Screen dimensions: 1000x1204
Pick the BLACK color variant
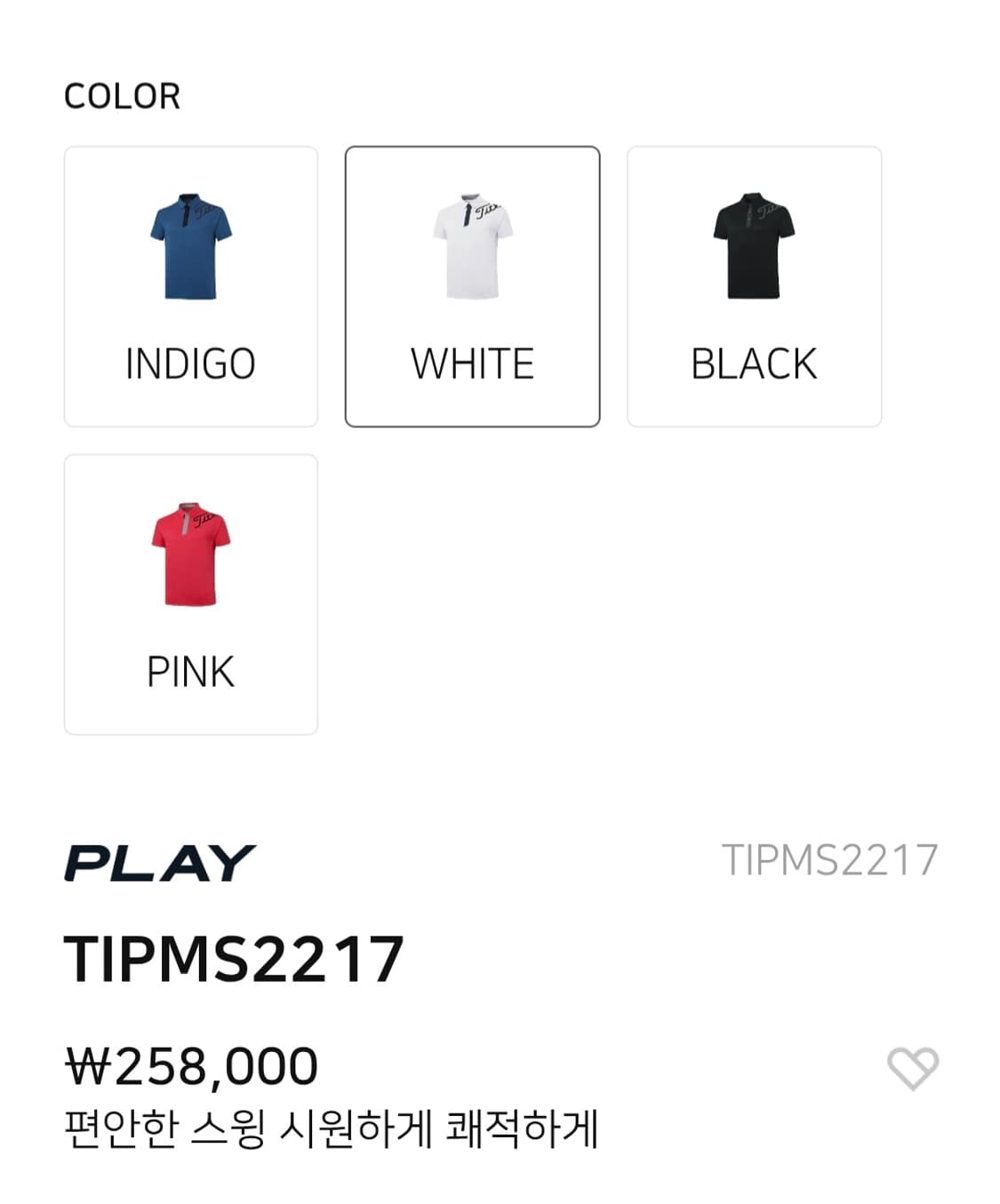(x=754, y=286)
